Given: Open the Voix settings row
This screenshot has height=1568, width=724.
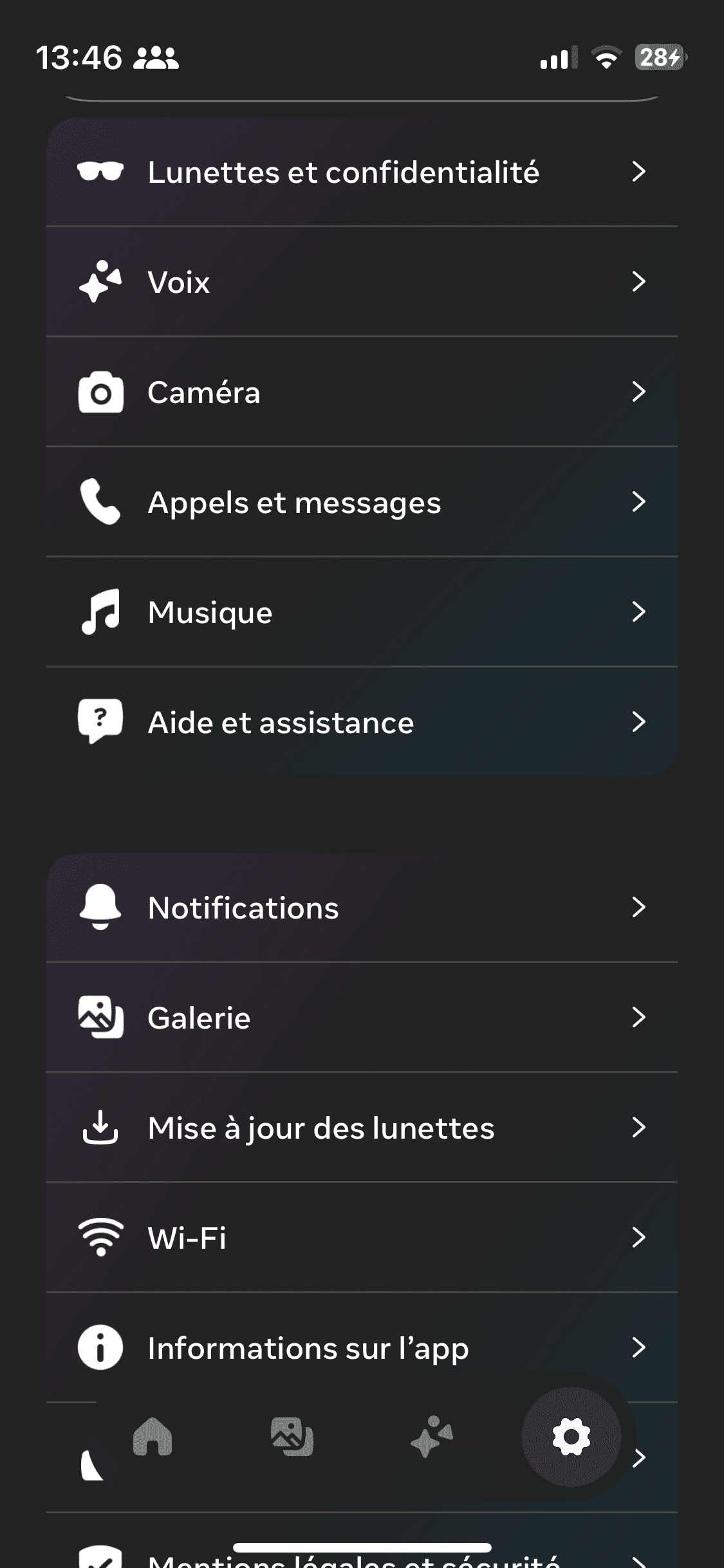Looking at the screenshot, I should (x=362, y=282).
